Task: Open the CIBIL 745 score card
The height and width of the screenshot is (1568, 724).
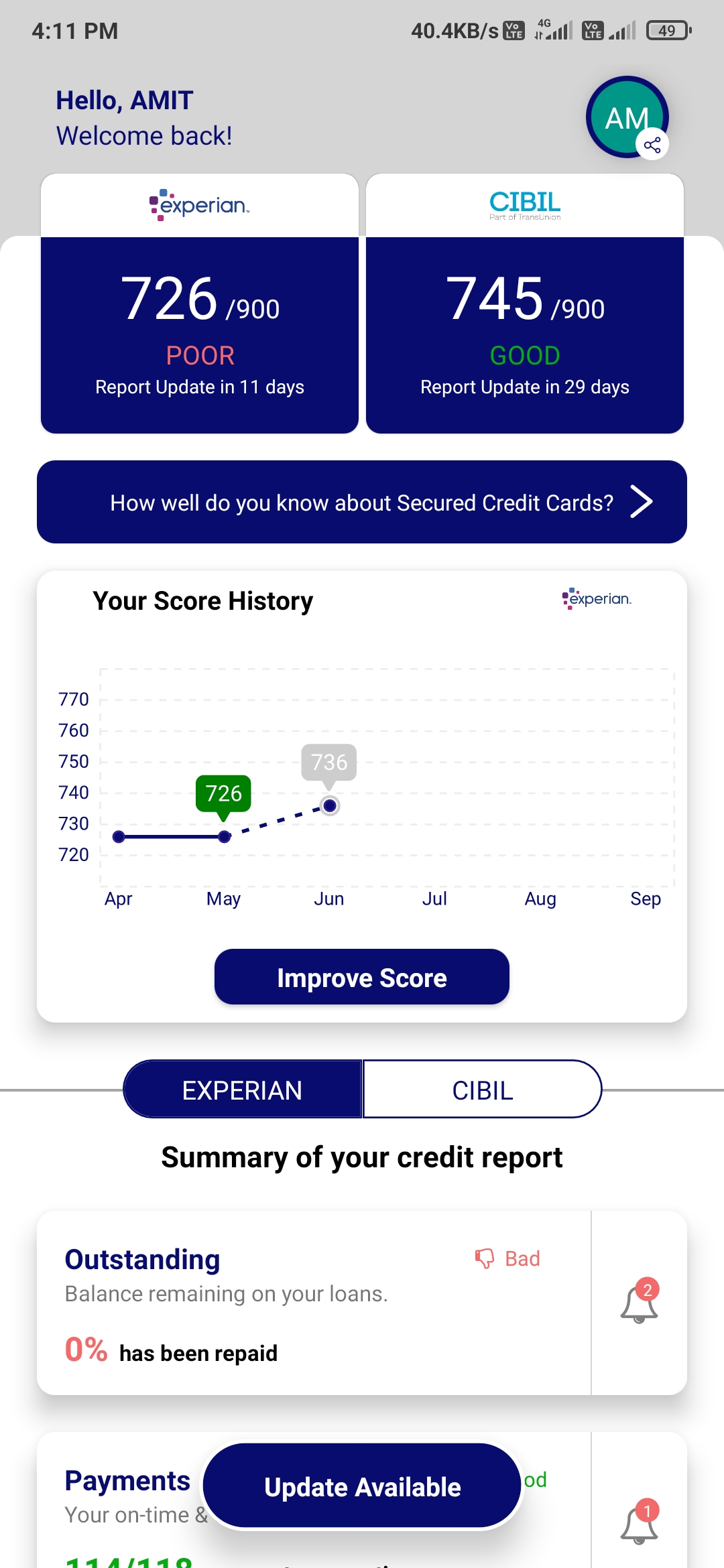Action: [525, 304]
